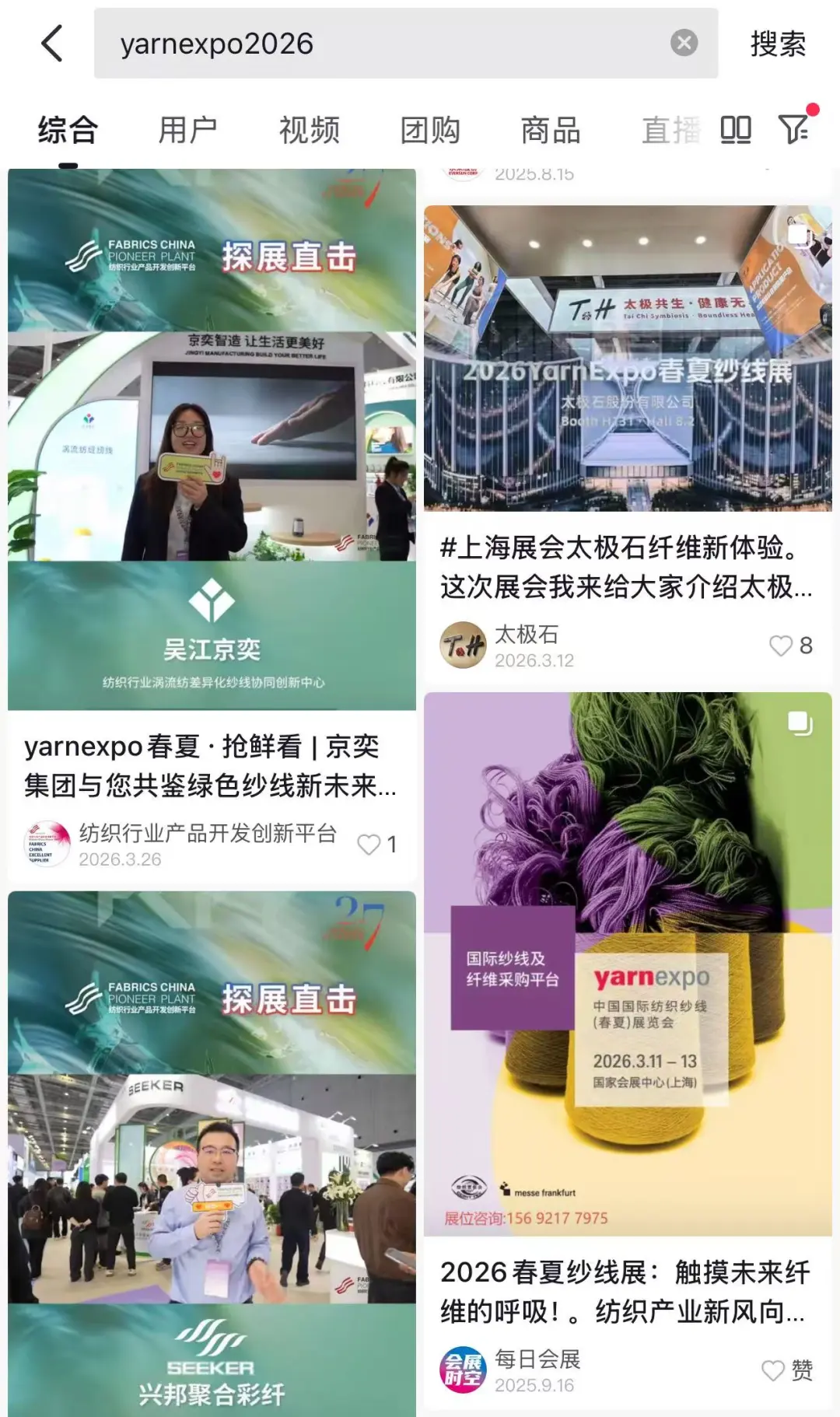The width and height of the screenshot is (840, 1417).
Task: Switch to the 视频 tab
Action: (x=308, y=129)
